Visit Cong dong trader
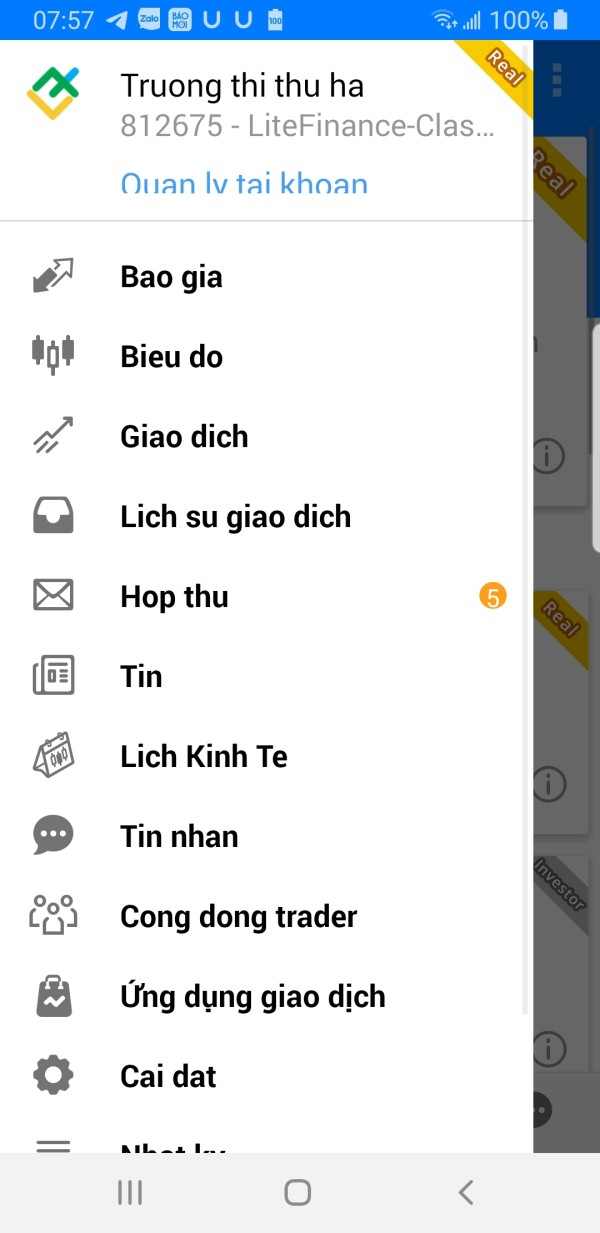The width and height of the screenshot is (600, 1233). click(x=266, y=917)
